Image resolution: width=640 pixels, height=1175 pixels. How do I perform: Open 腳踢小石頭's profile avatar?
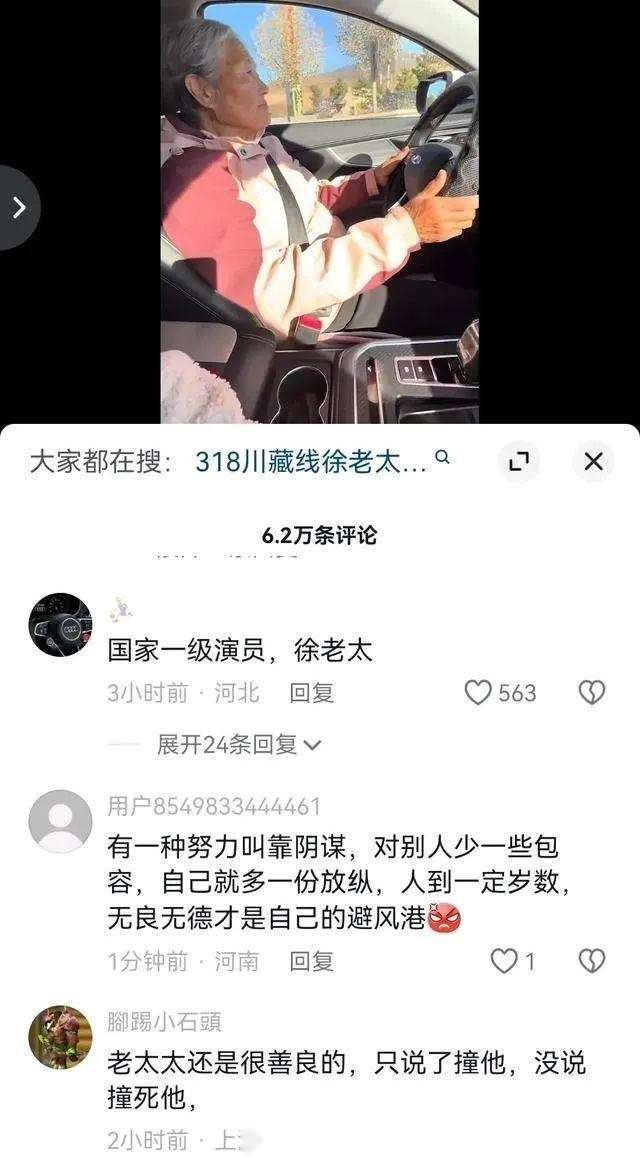click(x=60, y=1037)
